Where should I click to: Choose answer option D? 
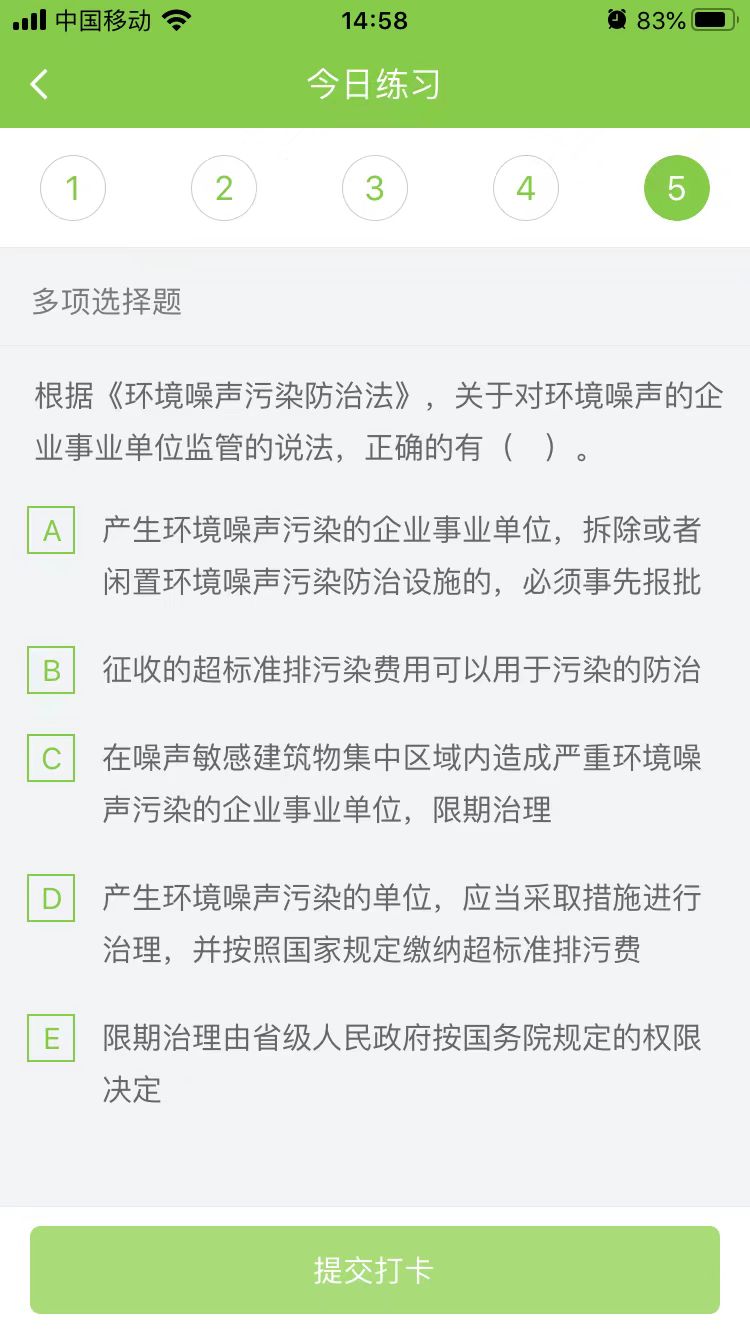(52, 899)
